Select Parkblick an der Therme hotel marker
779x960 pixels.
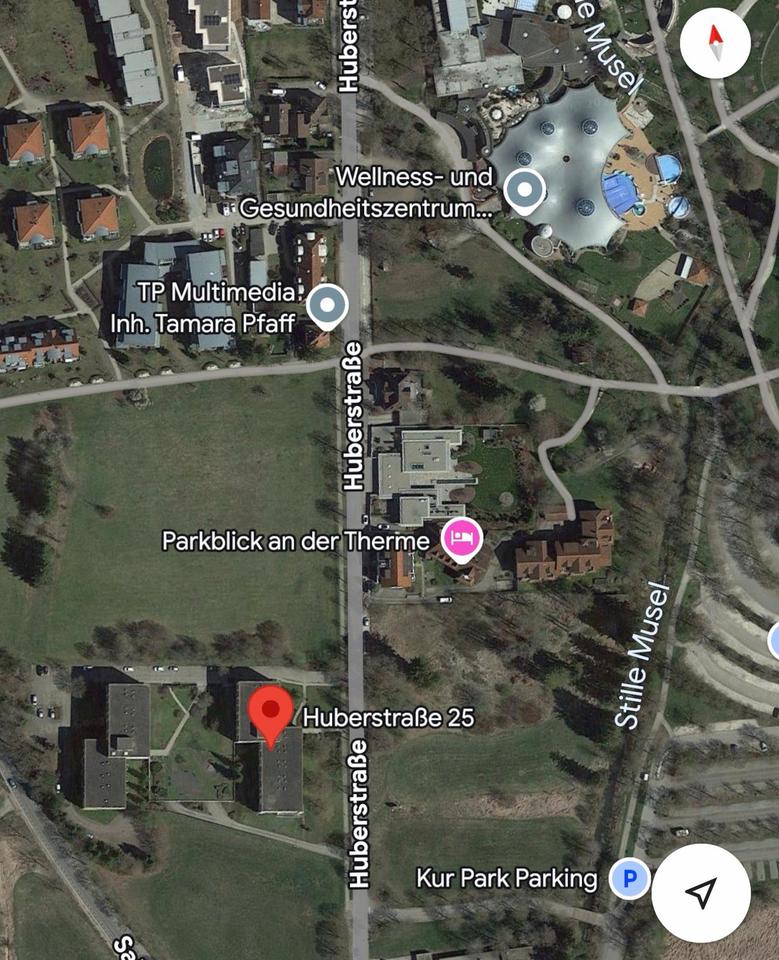click(462, 540)
